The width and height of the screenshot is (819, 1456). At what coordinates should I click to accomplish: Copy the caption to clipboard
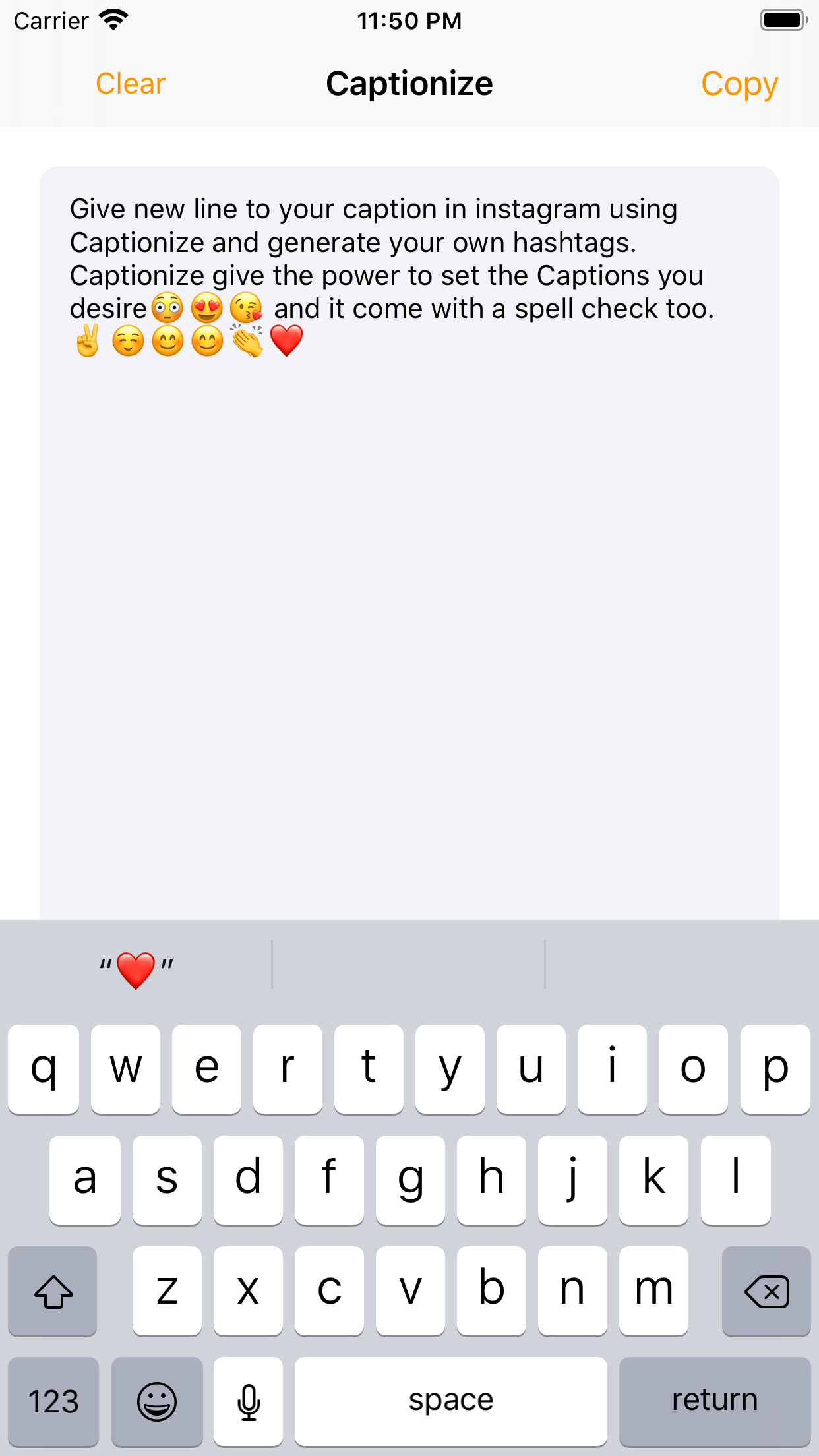739,83
